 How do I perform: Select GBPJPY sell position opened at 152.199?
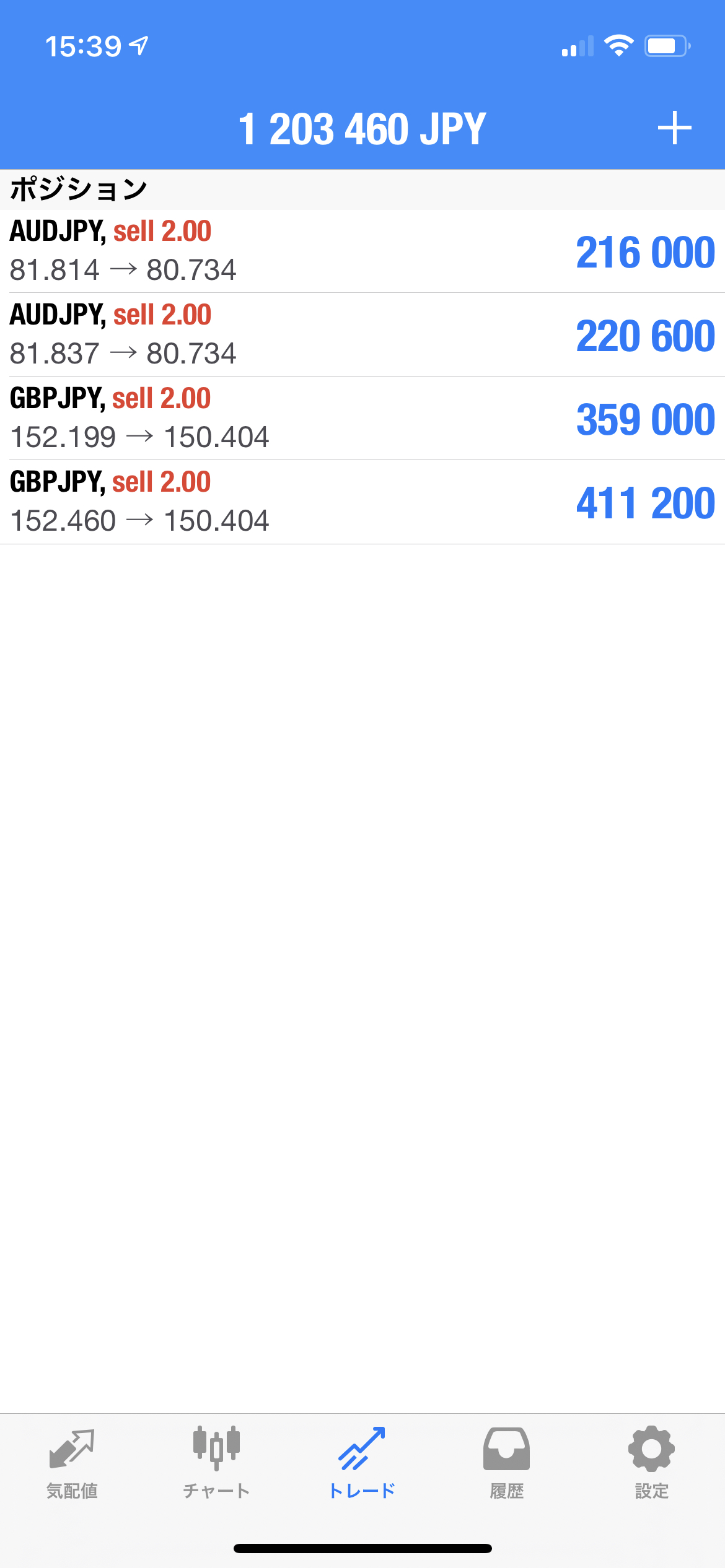tap(362, 418)
